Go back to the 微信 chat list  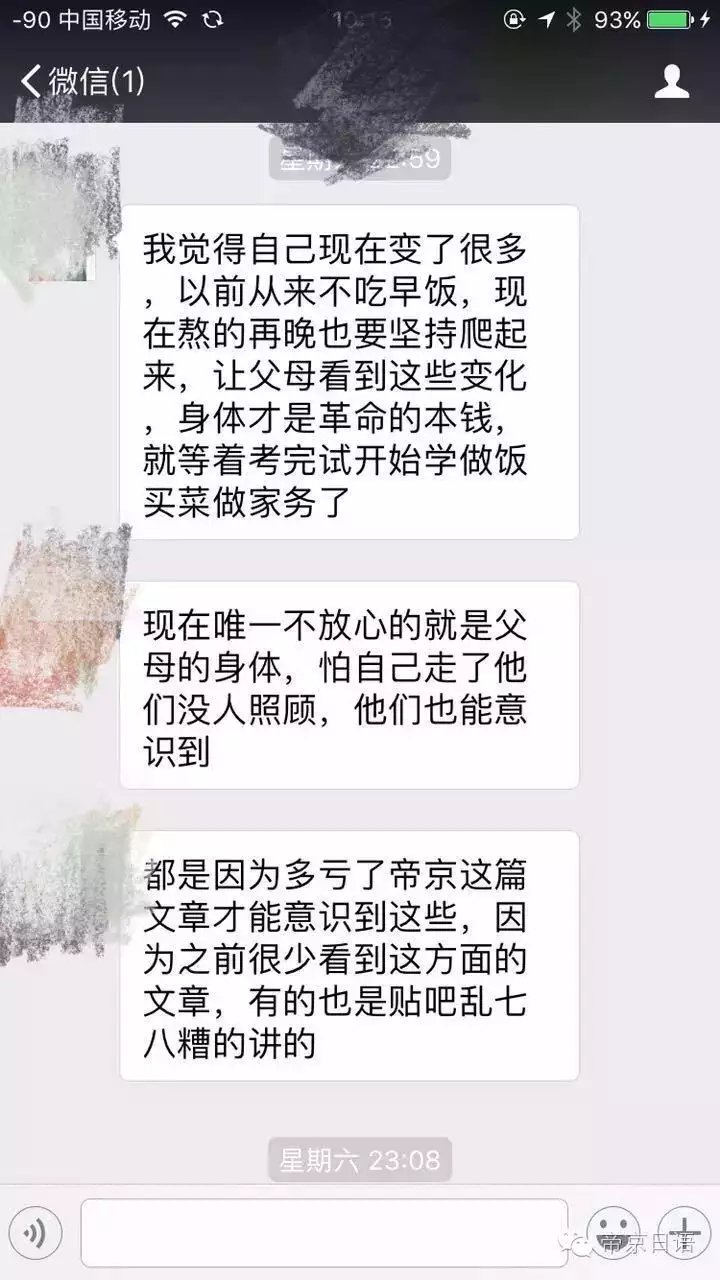[82, 81]
